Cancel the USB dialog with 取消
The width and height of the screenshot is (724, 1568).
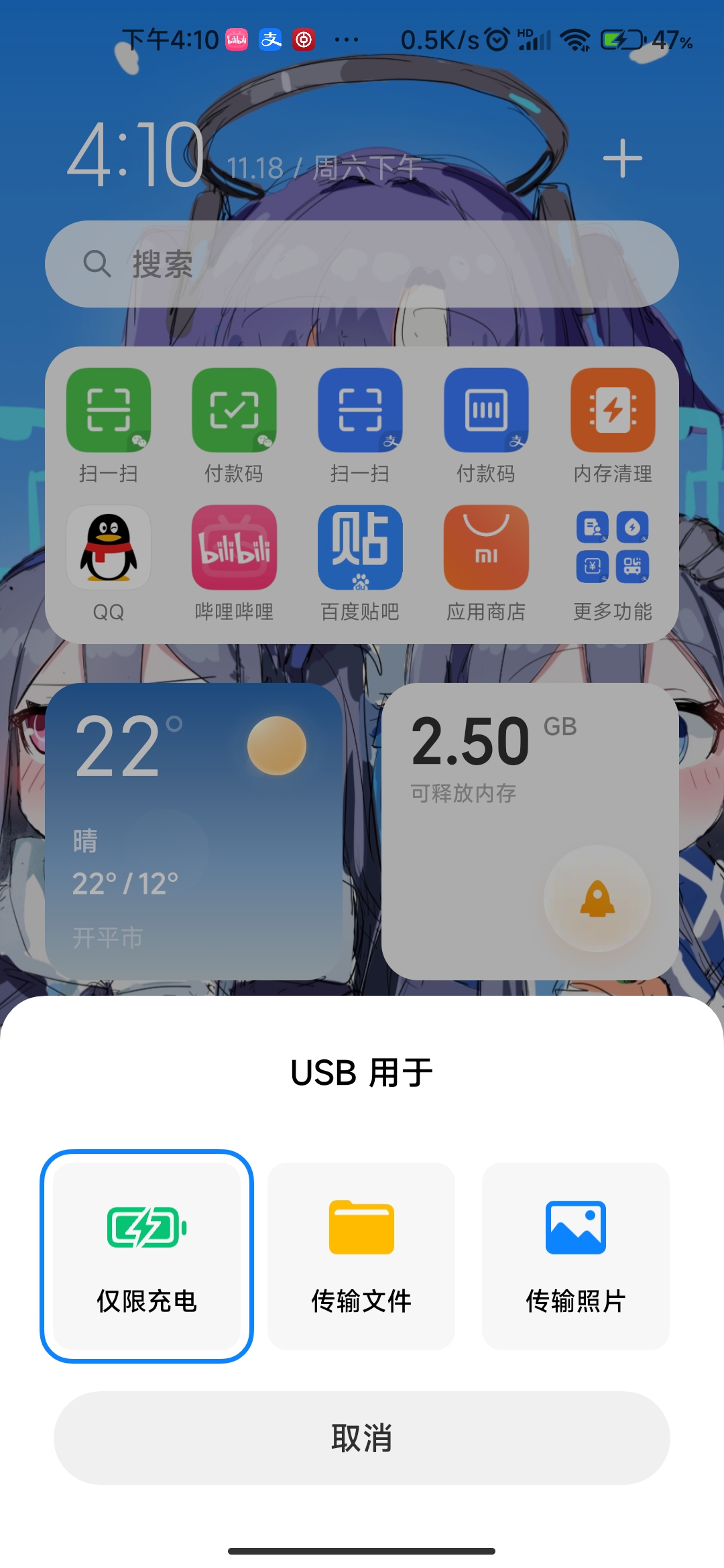tap(362, 1438)
